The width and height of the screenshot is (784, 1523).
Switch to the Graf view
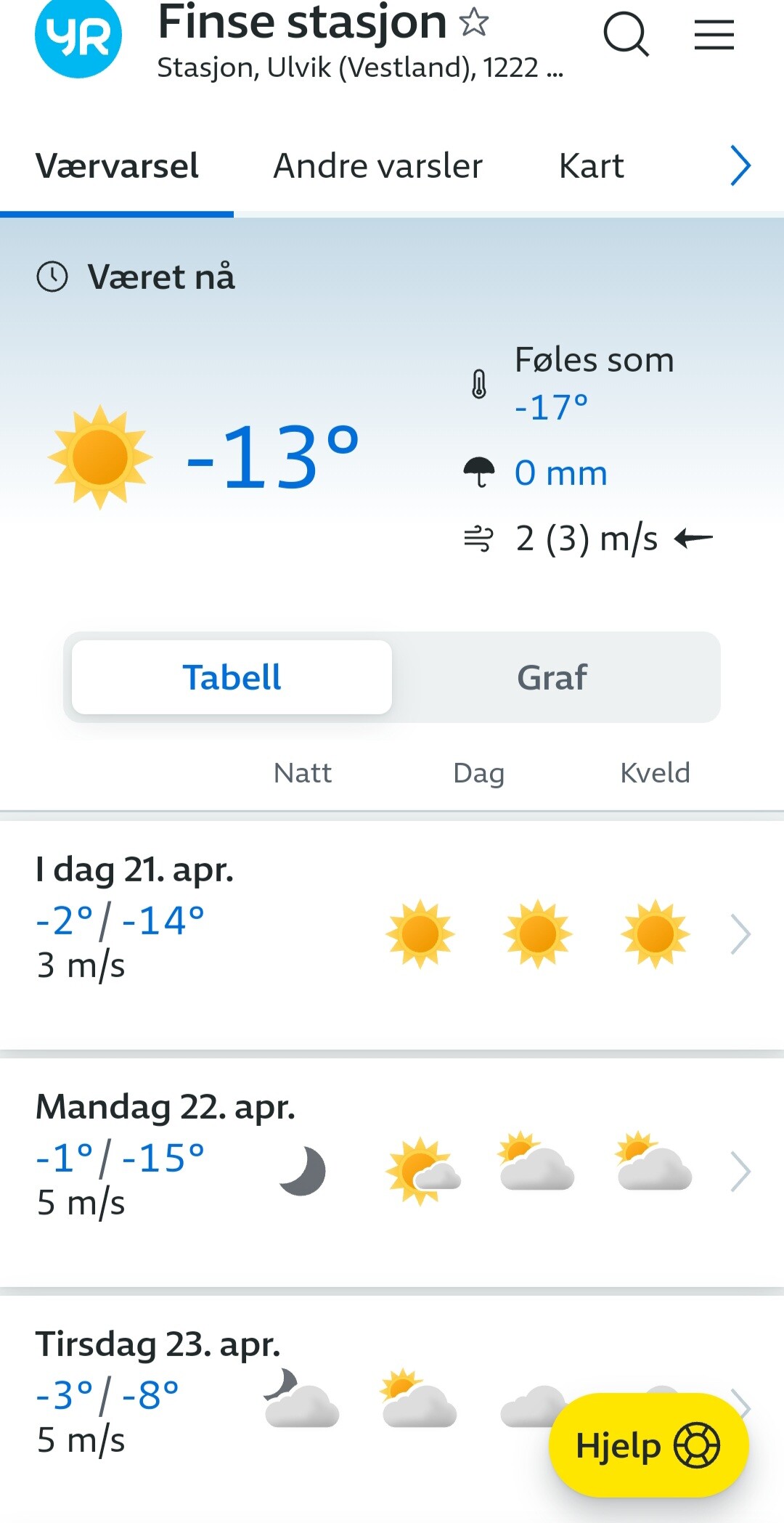pyautogui.click(x=552, y=677)
